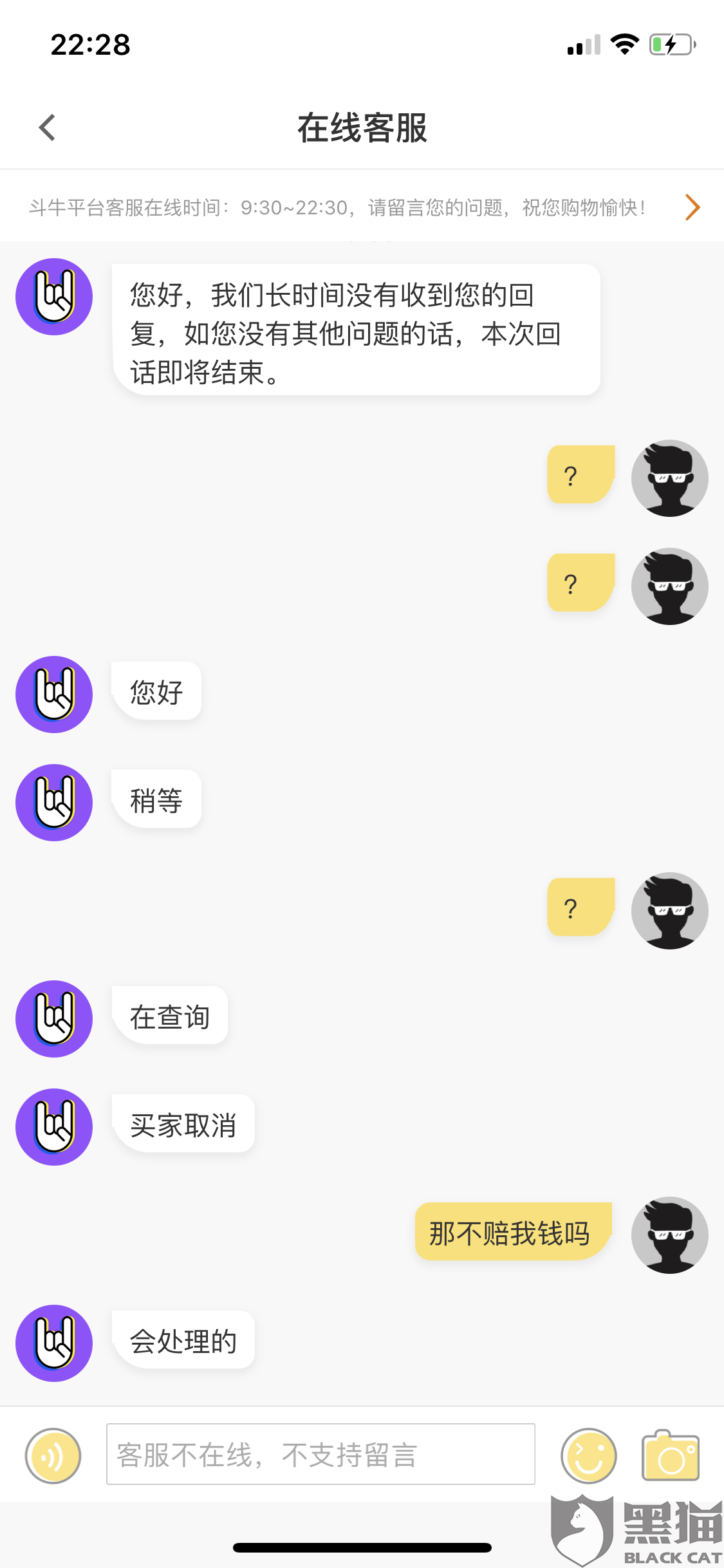This screenshot has height=1568, width=724.
Task: Open the service hours notice arrow
Action: 692,207
